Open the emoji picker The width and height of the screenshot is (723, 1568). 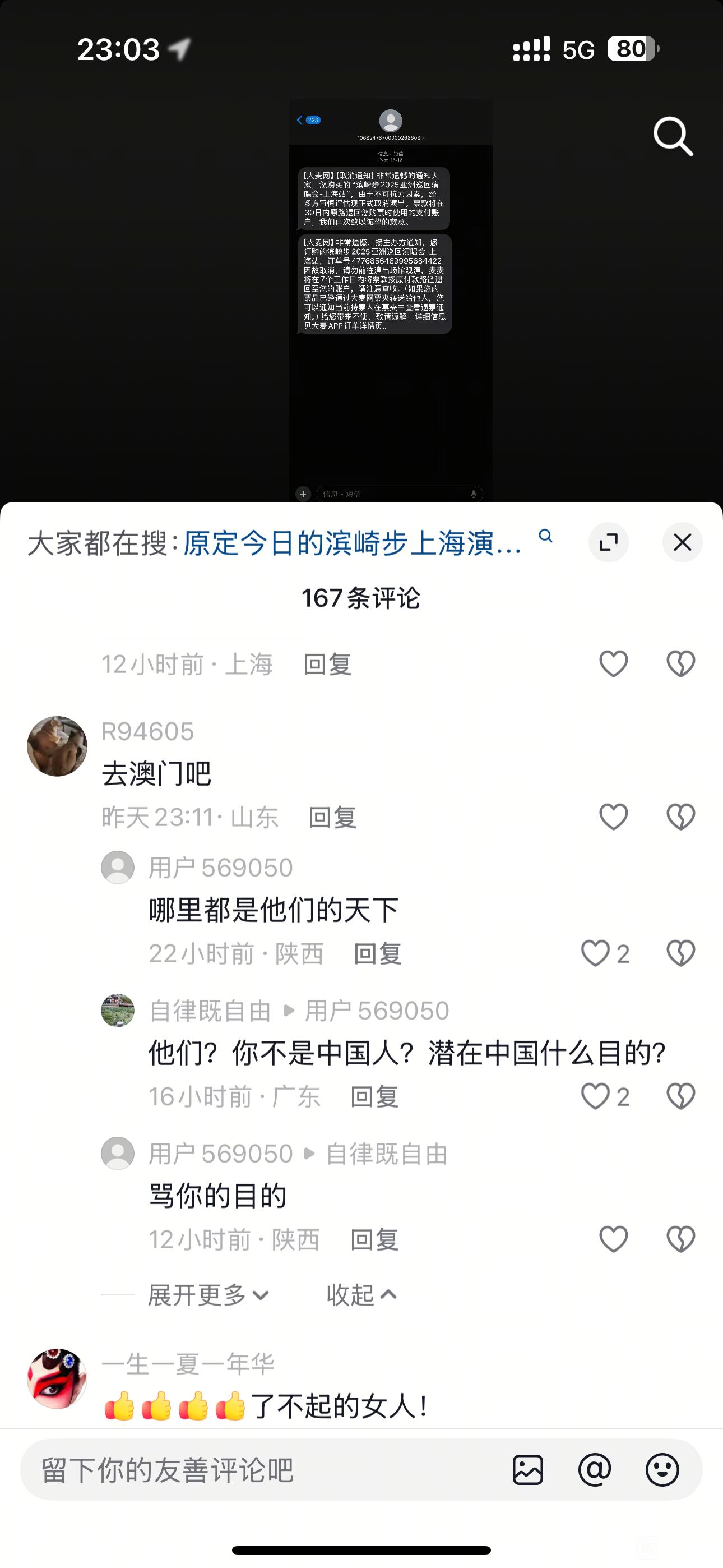tap(662, 1470)
